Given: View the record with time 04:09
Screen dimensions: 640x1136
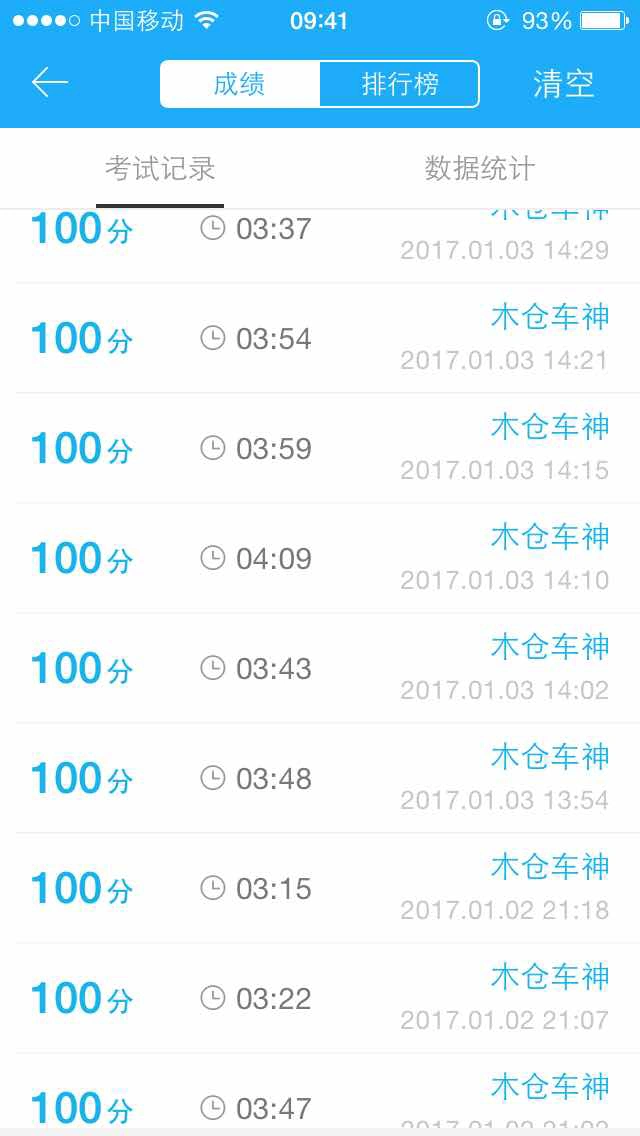Looking at the screenshot, I should (320, 558).
